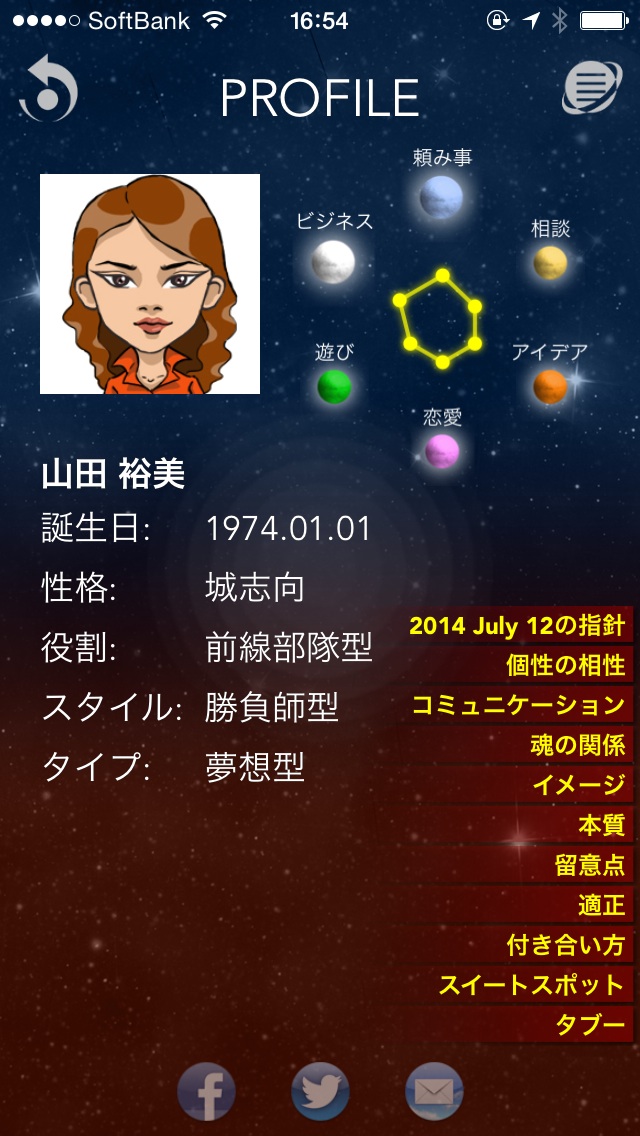This screenshot has height=1136, width=640.
Task: Select スイートスポット entry
Action: click(x=532, y=985)
